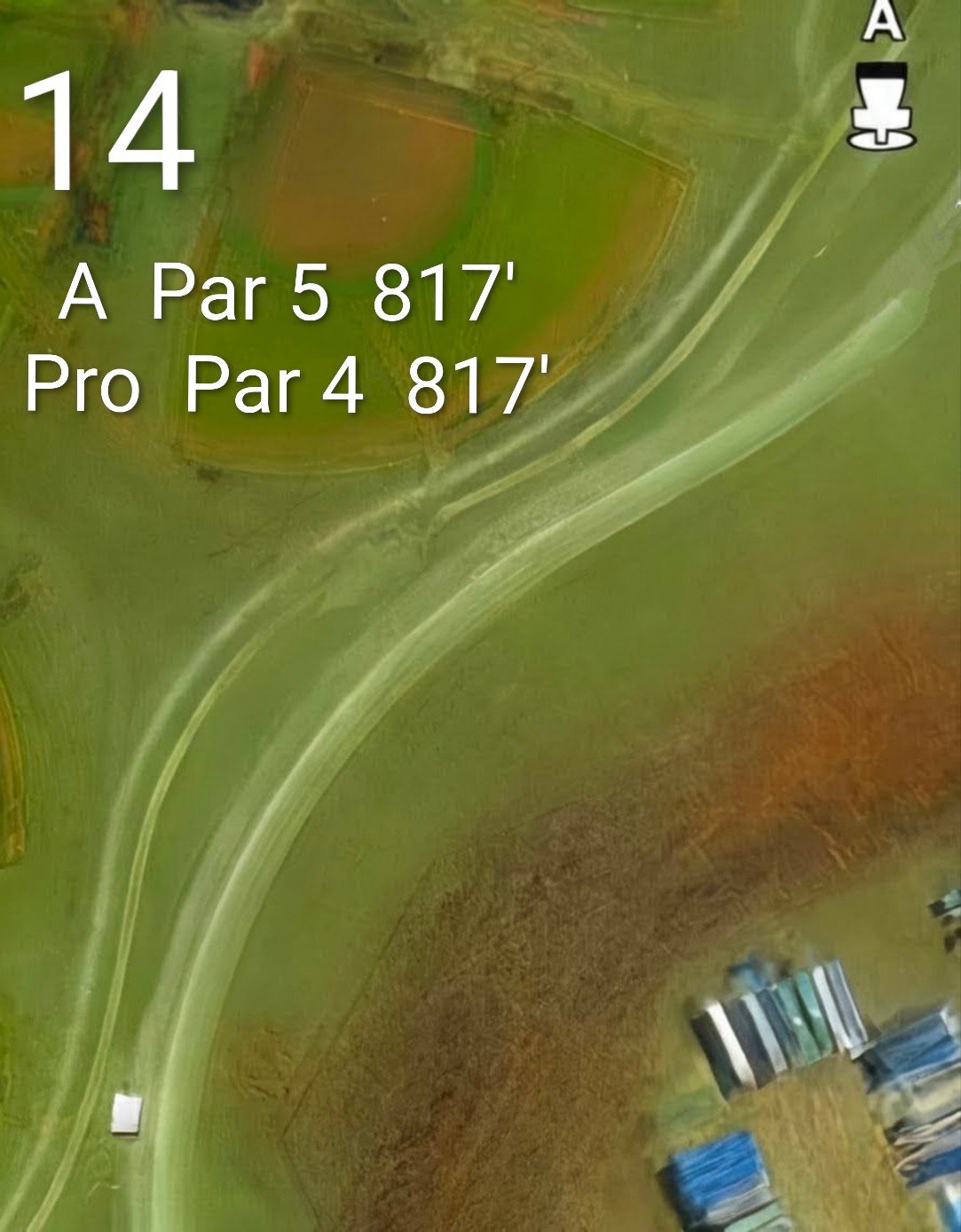The width and height of the screenshot is (961, 1232).
Task: Select the basket A marker on the map
Action: click(x=881, y=105)
